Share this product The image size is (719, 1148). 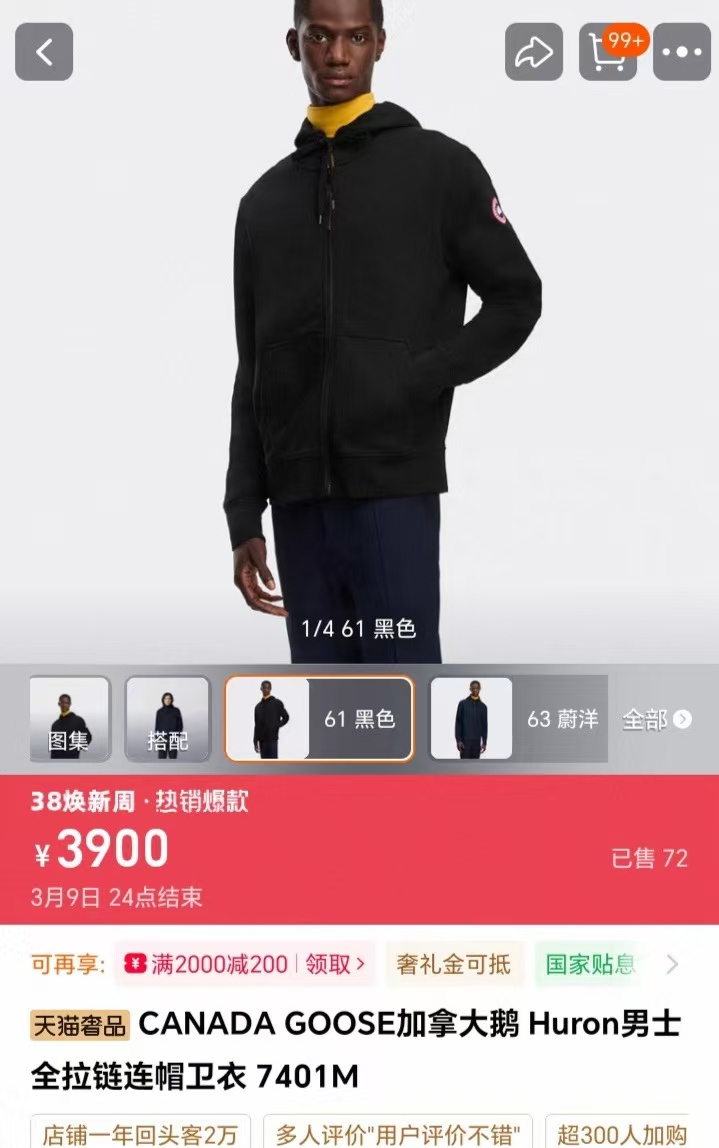[534, 52]
